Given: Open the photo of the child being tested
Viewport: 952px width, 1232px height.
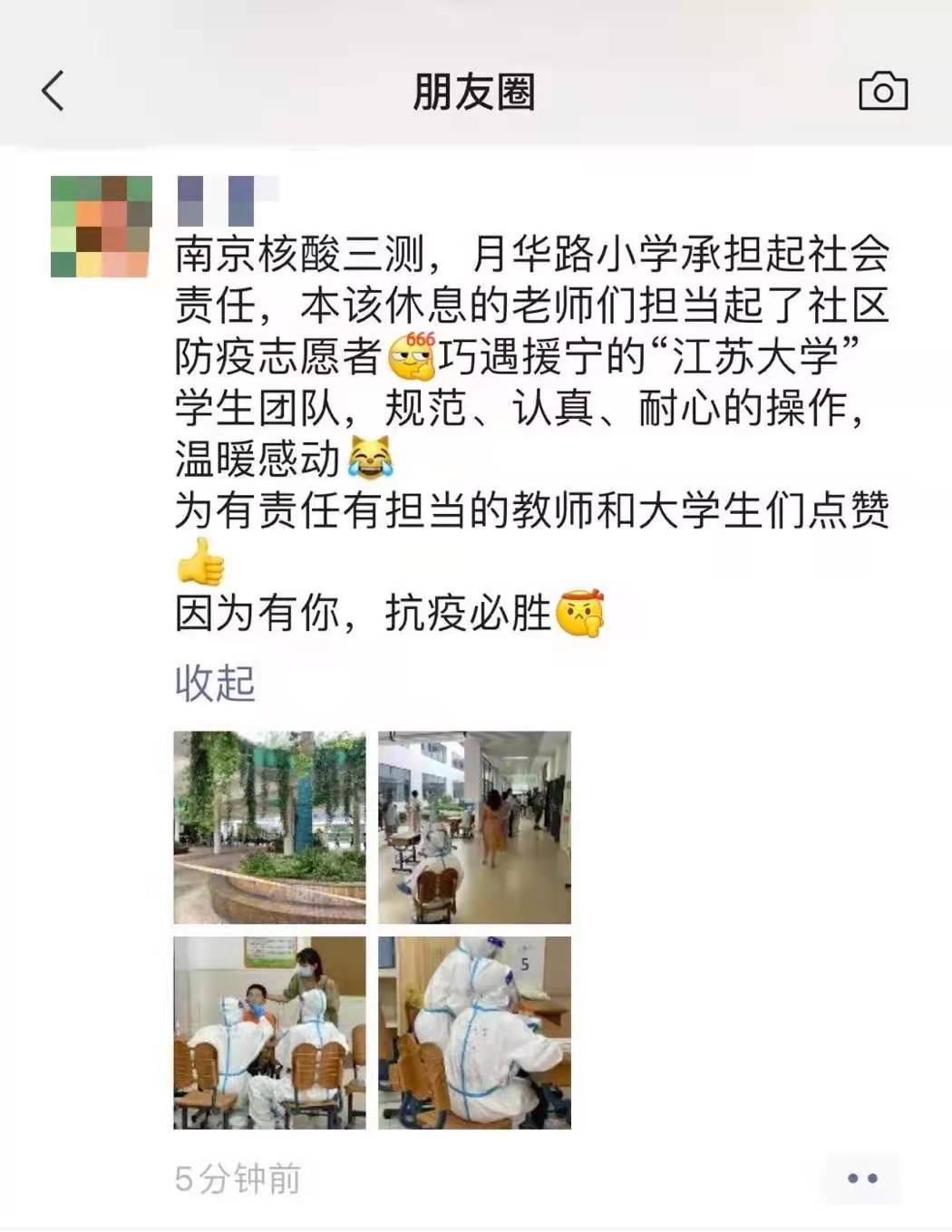Looking at the screenshot, I should pyautogui.click(x=269, y=1033).
